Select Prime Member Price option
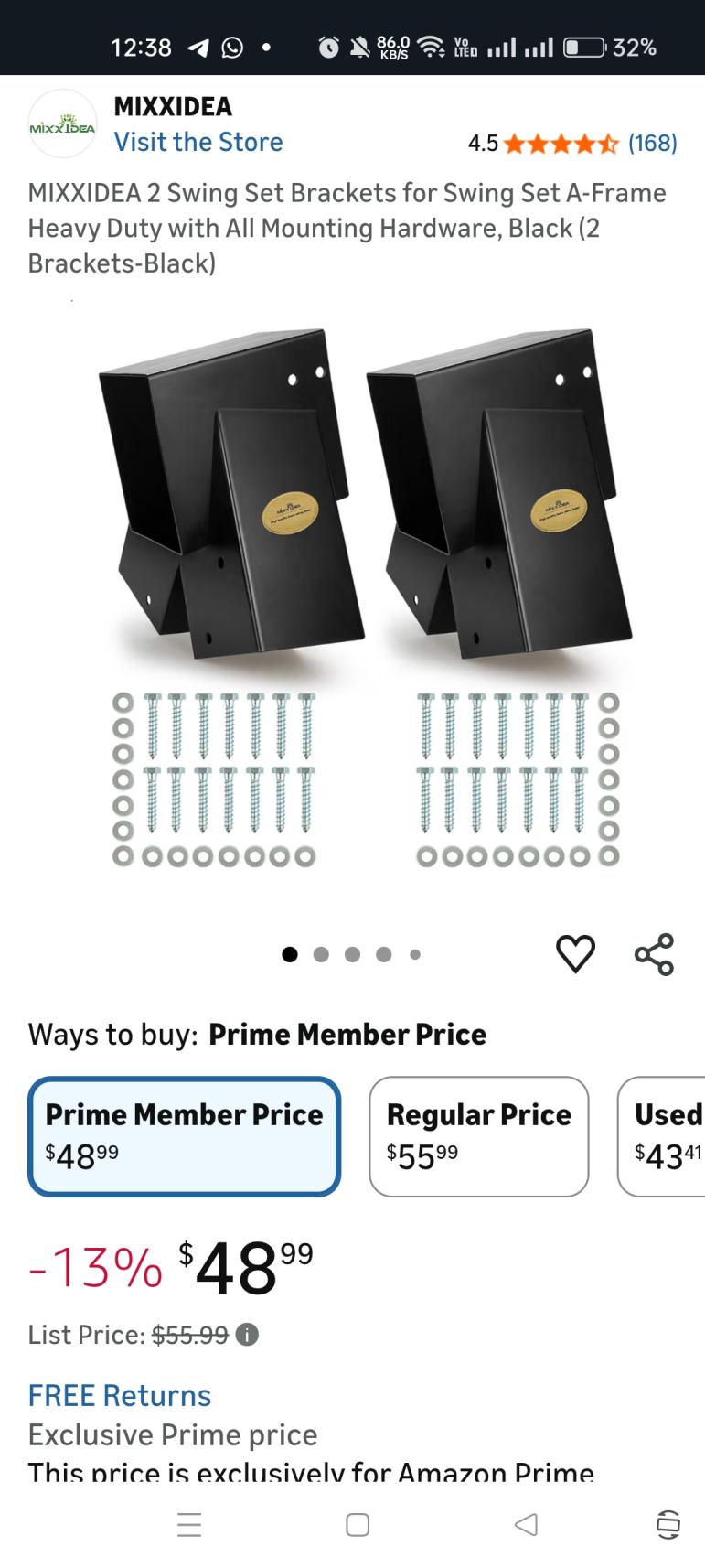Viewport: 705px width, 1568px height. point(185,1136)
